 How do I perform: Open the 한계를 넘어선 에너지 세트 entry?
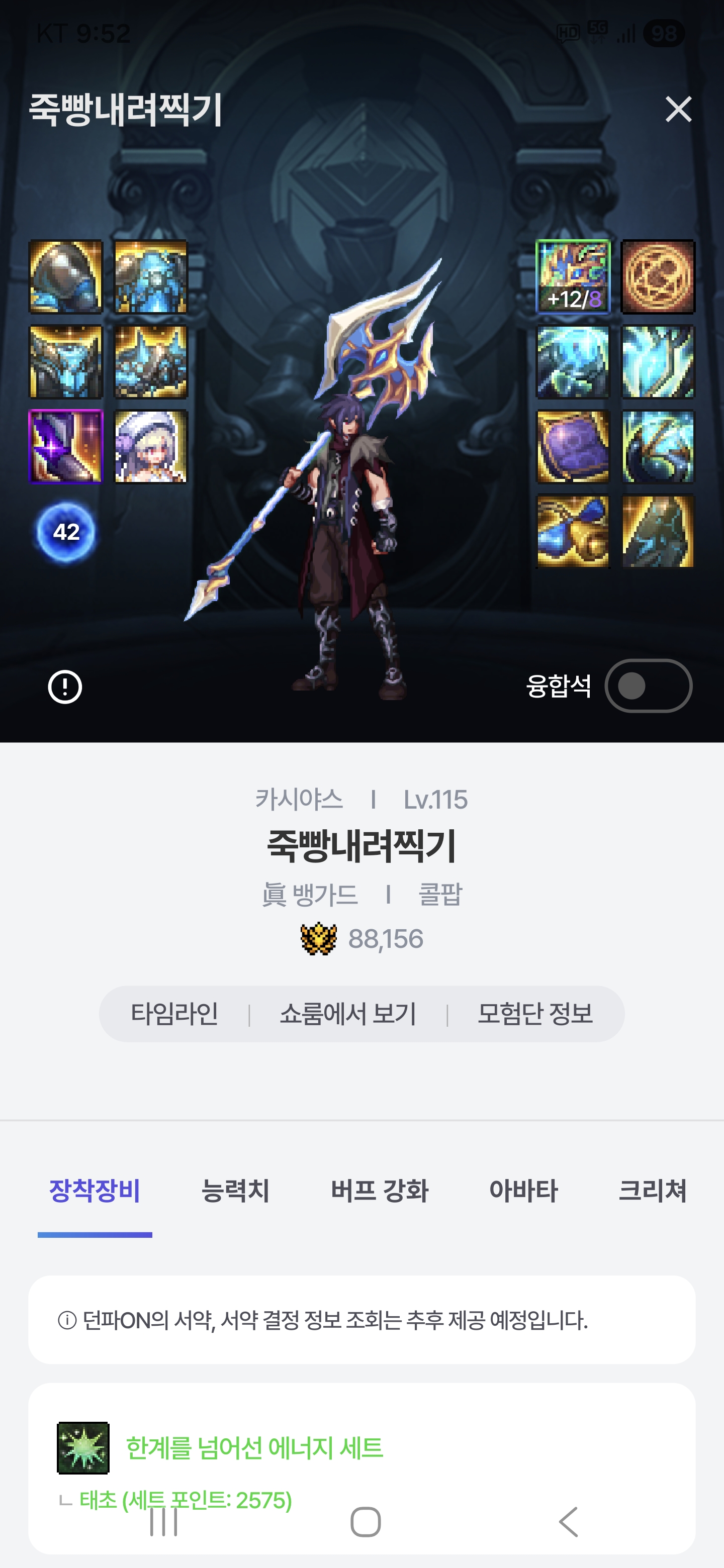tap(254, 1448)
